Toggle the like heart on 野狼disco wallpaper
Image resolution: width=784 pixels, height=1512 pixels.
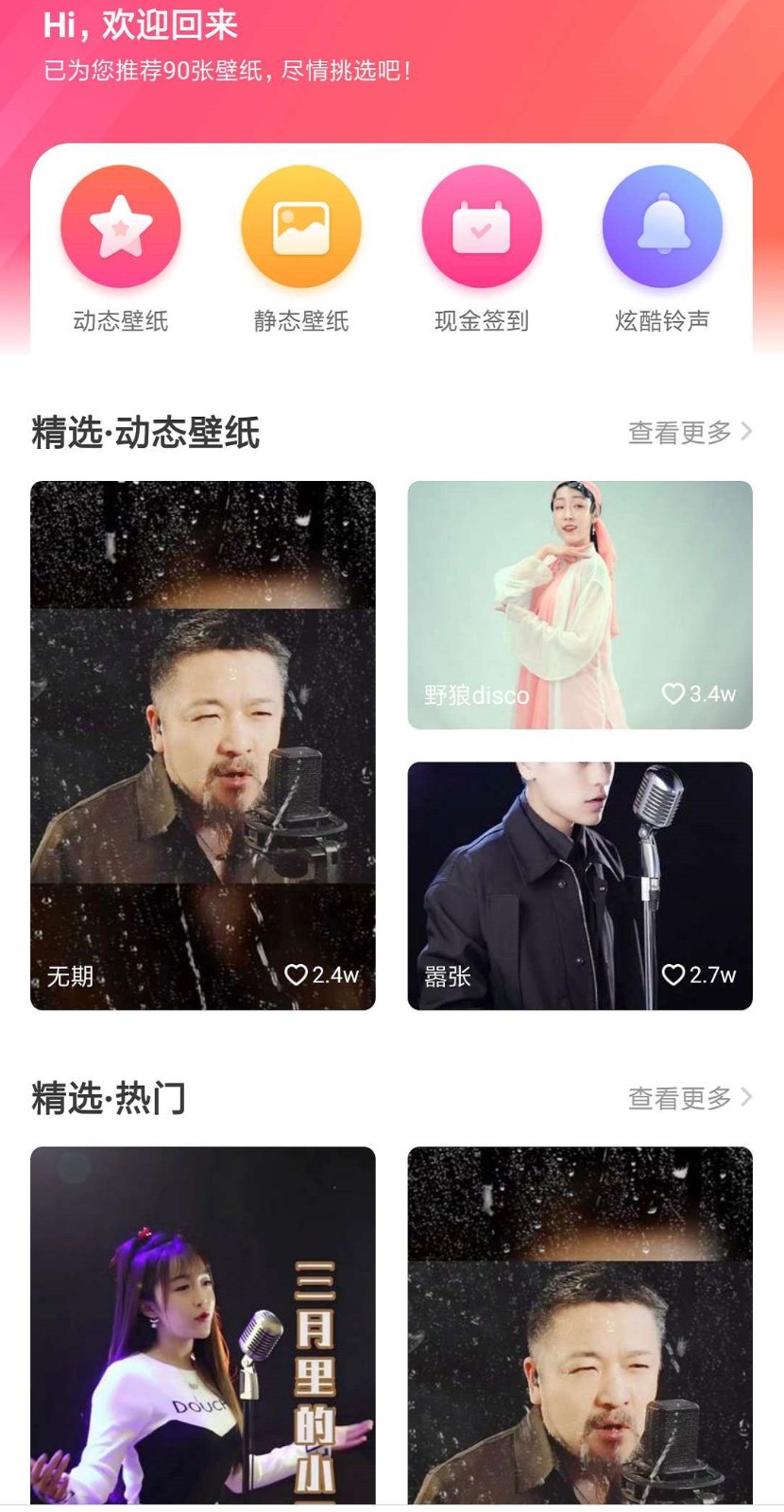pos(673,695)
